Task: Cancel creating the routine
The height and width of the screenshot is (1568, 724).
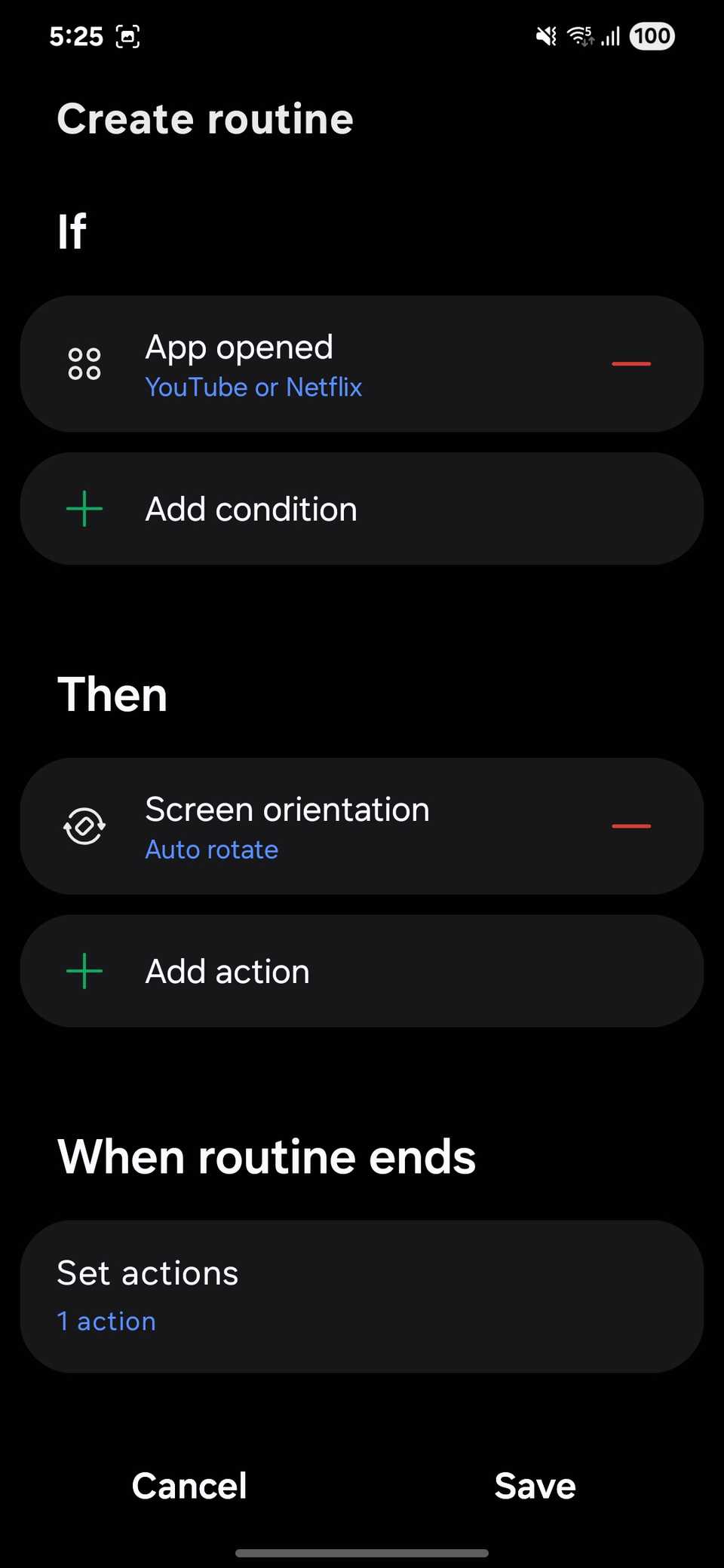Action: (189, 1486)
